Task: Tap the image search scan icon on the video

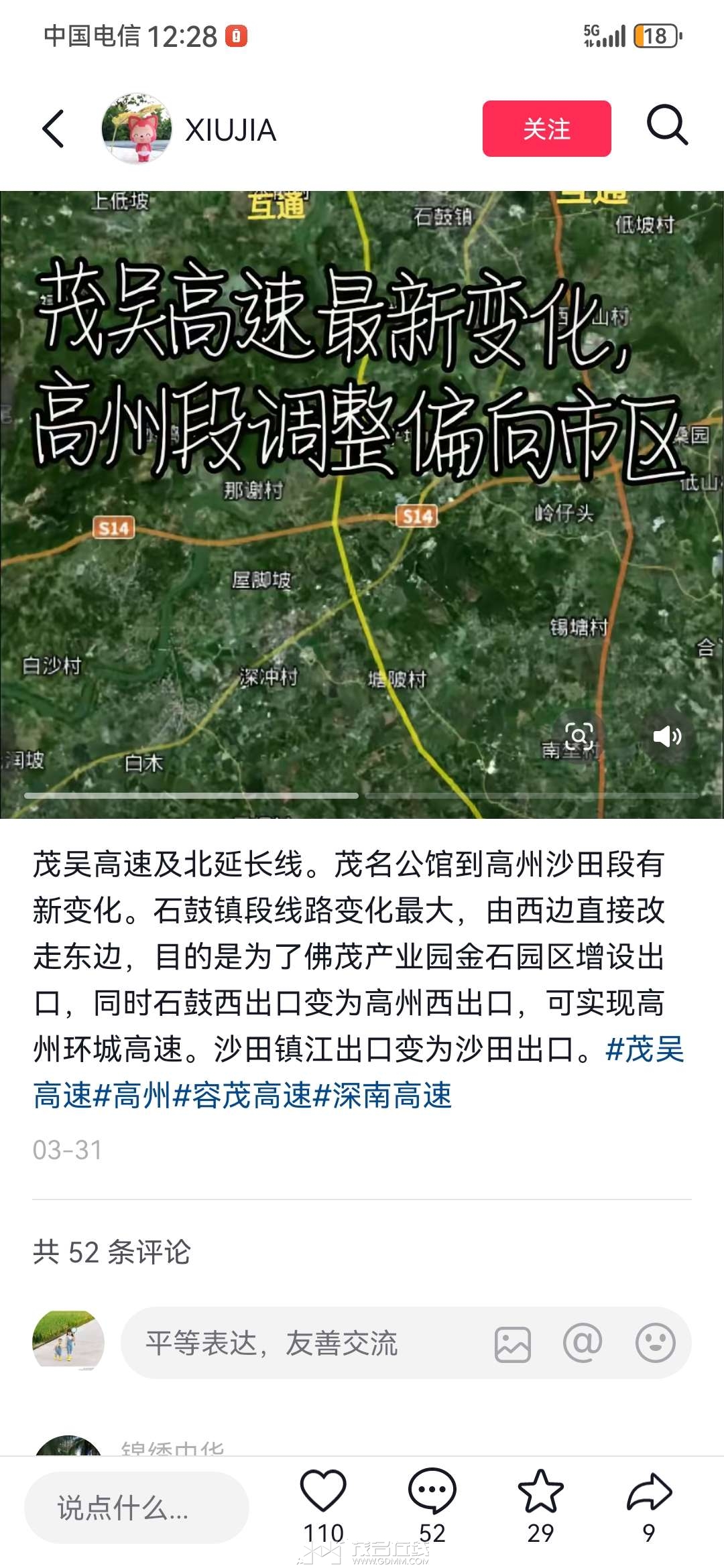Action: [x=579, y=736]
